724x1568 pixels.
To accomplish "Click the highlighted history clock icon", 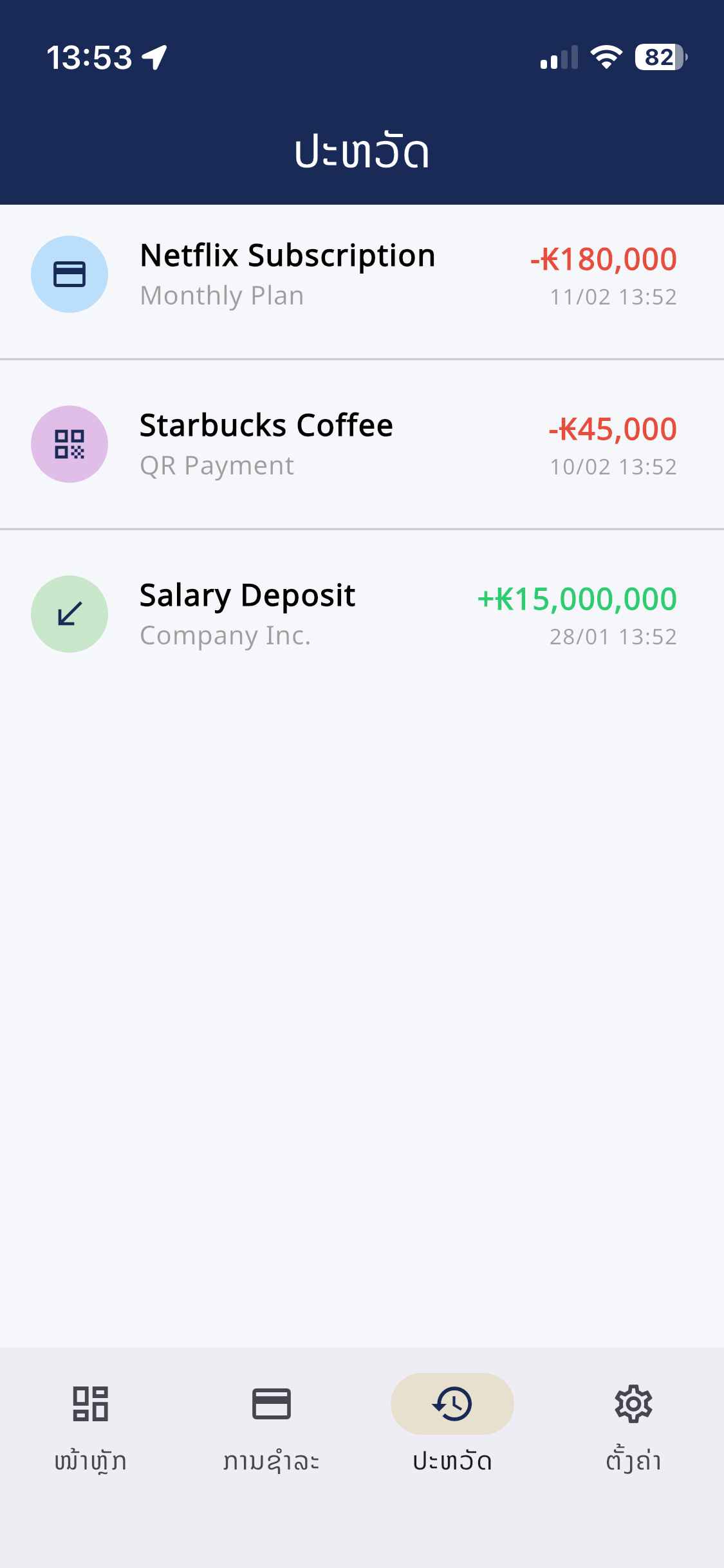I will [x=452, y=1406].
